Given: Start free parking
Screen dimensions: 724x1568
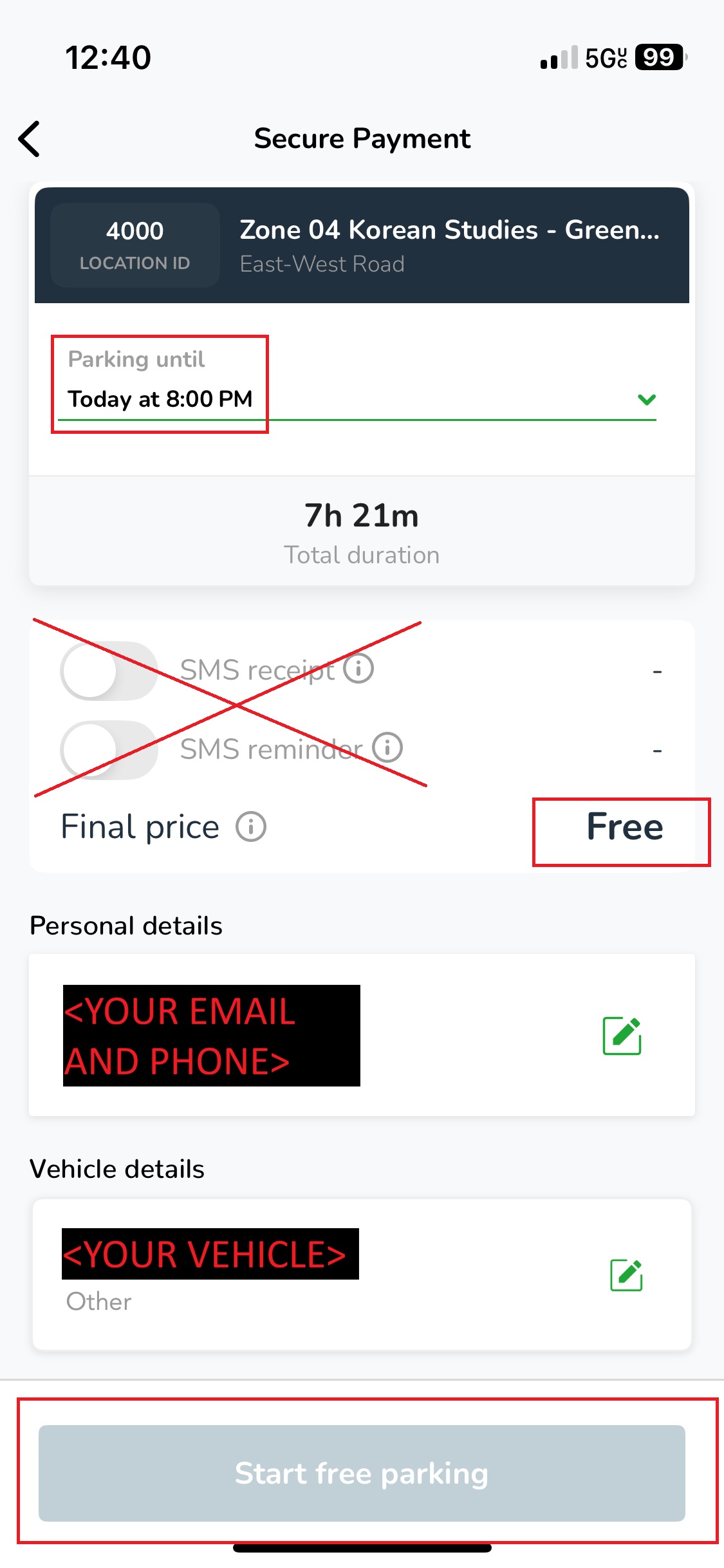Looking at the screenshot, I should [x=362, y=1473].
